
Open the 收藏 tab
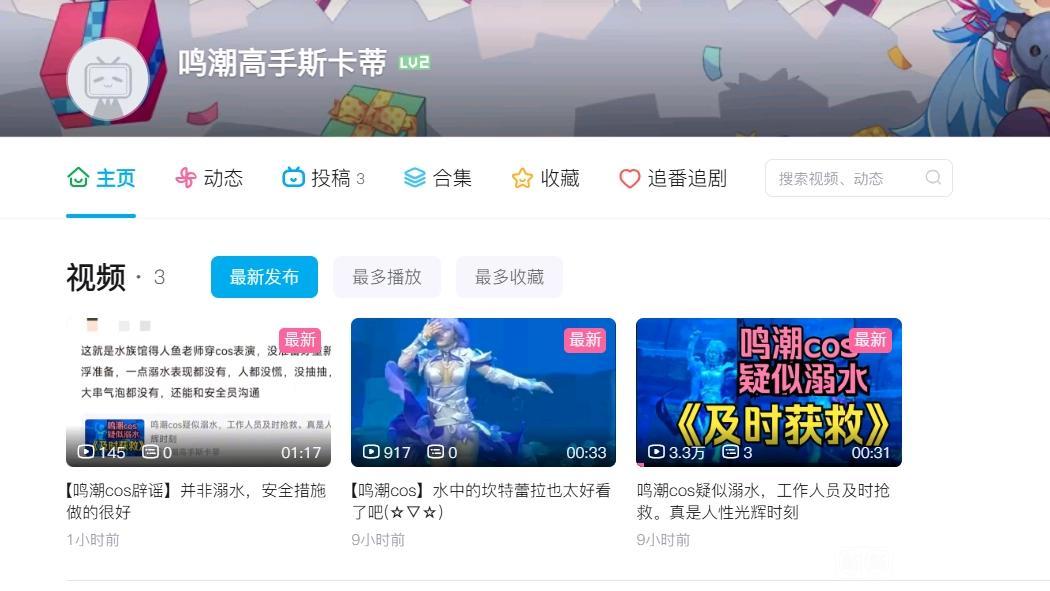pos(546,178)
